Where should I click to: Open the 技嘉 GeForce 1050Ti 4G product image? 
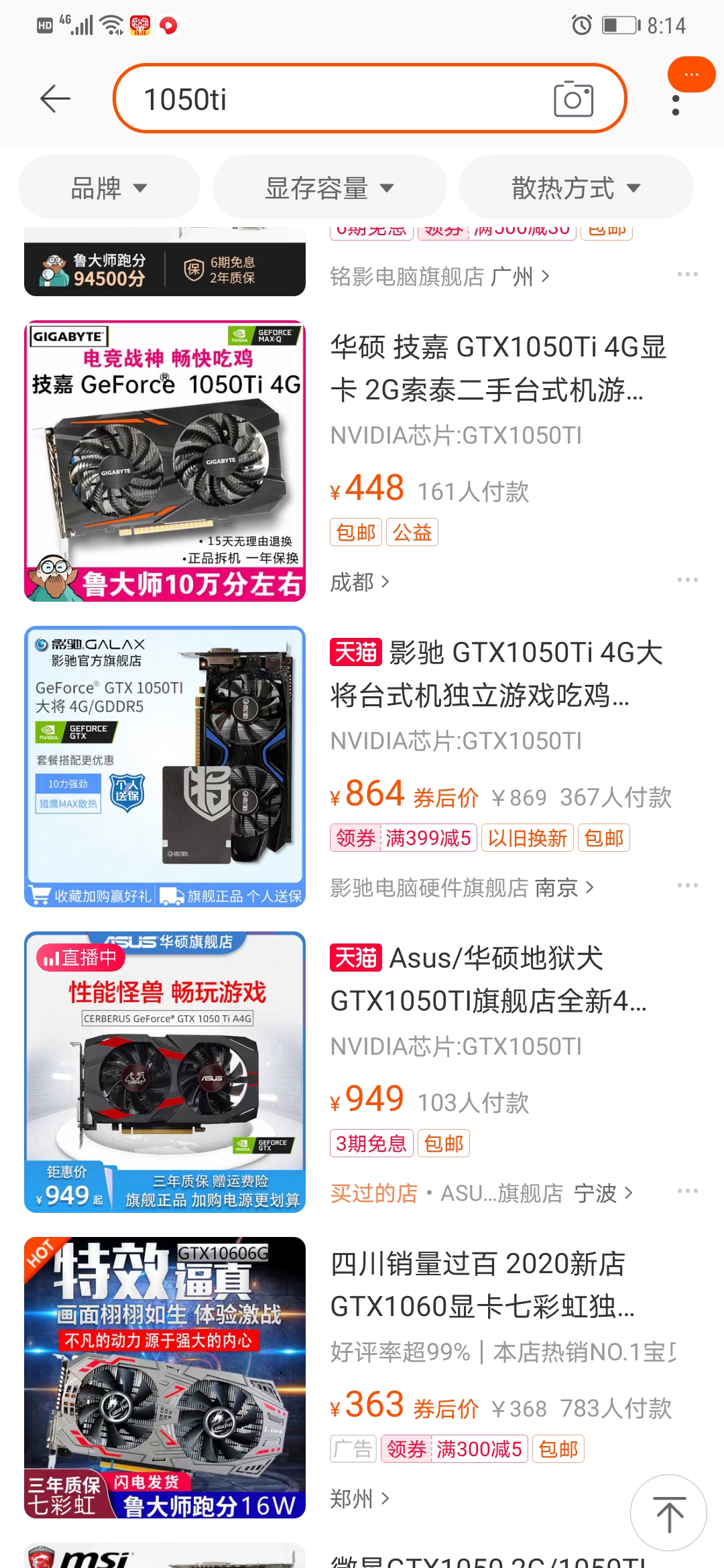[x=165, y=461]
